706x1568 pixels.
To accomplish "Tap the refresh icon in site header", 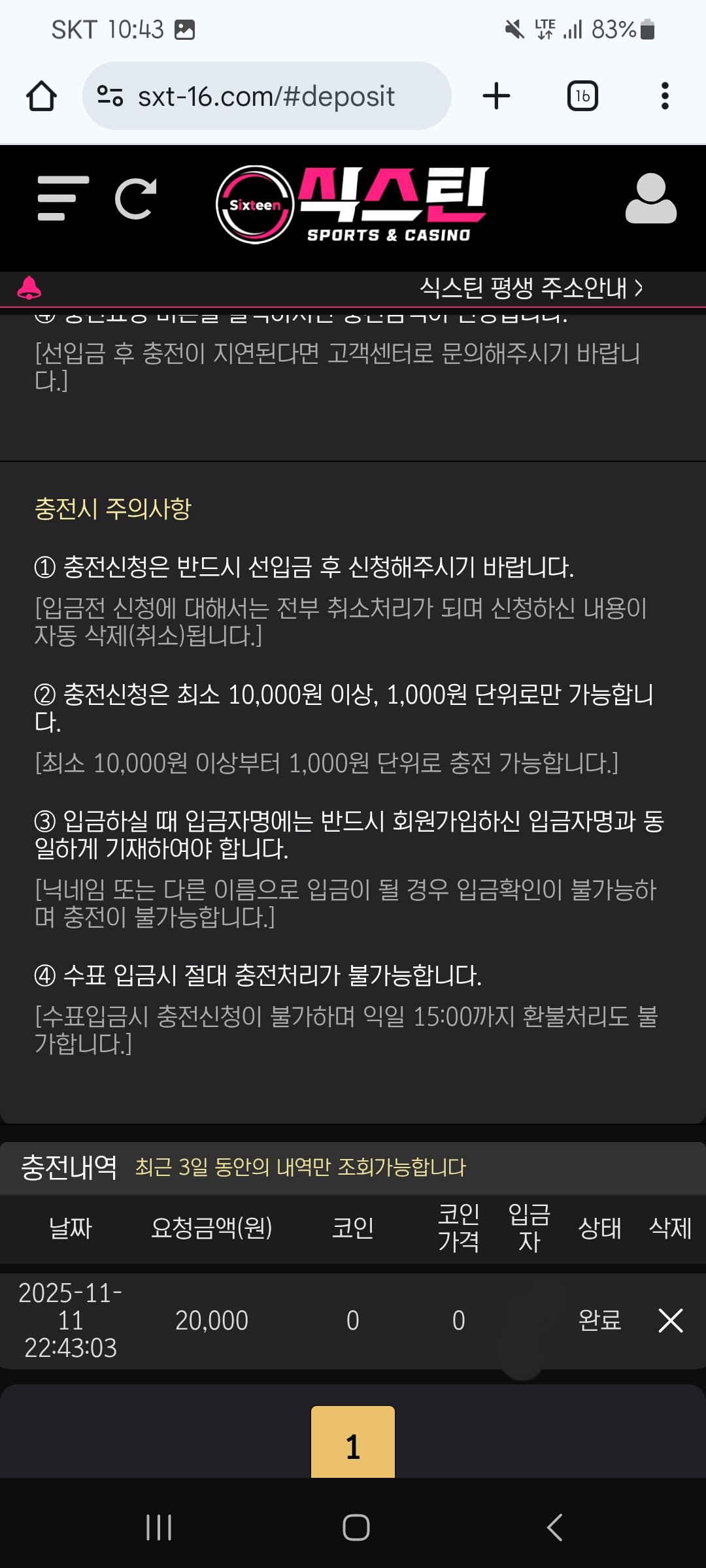I will coord(136,199).
